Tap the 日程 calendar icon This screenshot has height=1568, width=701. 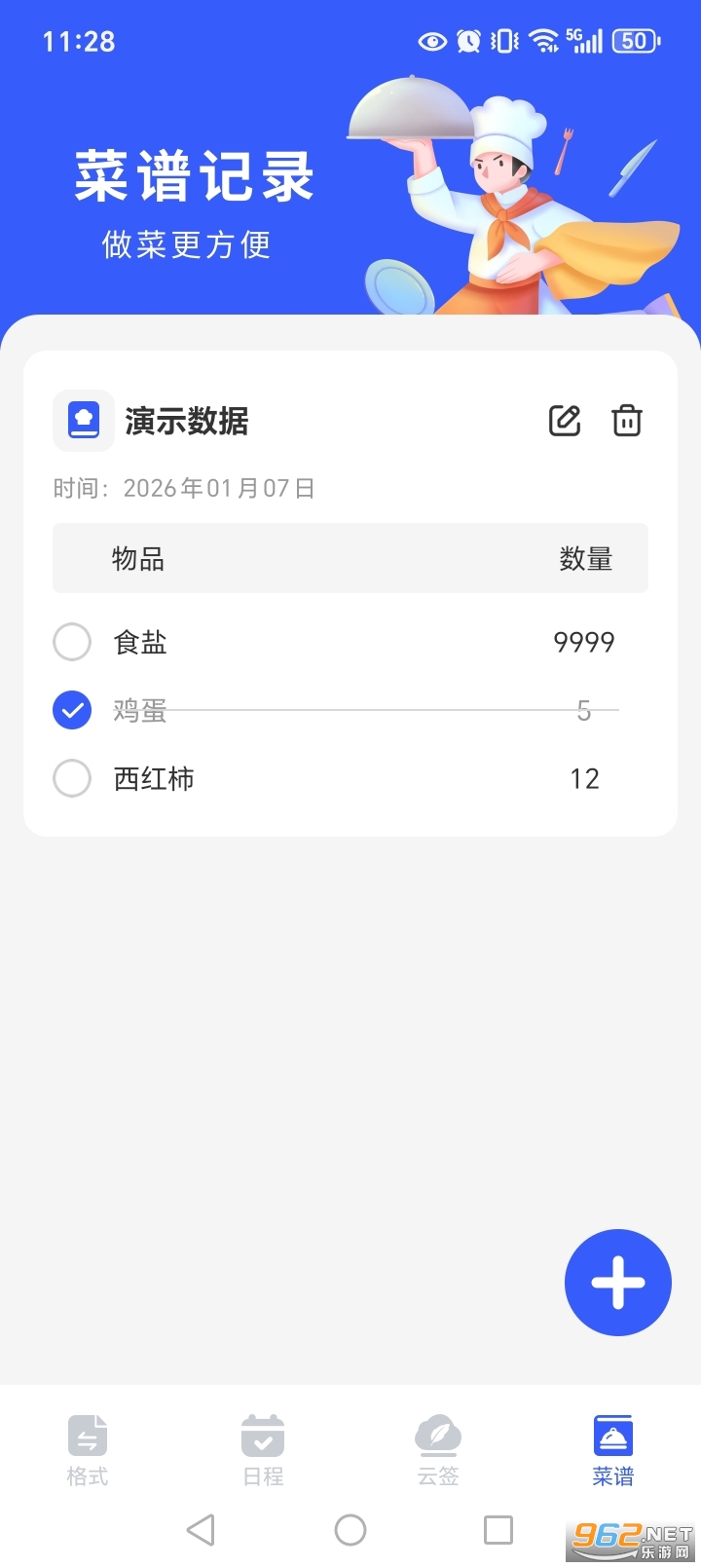(262, 1437)
